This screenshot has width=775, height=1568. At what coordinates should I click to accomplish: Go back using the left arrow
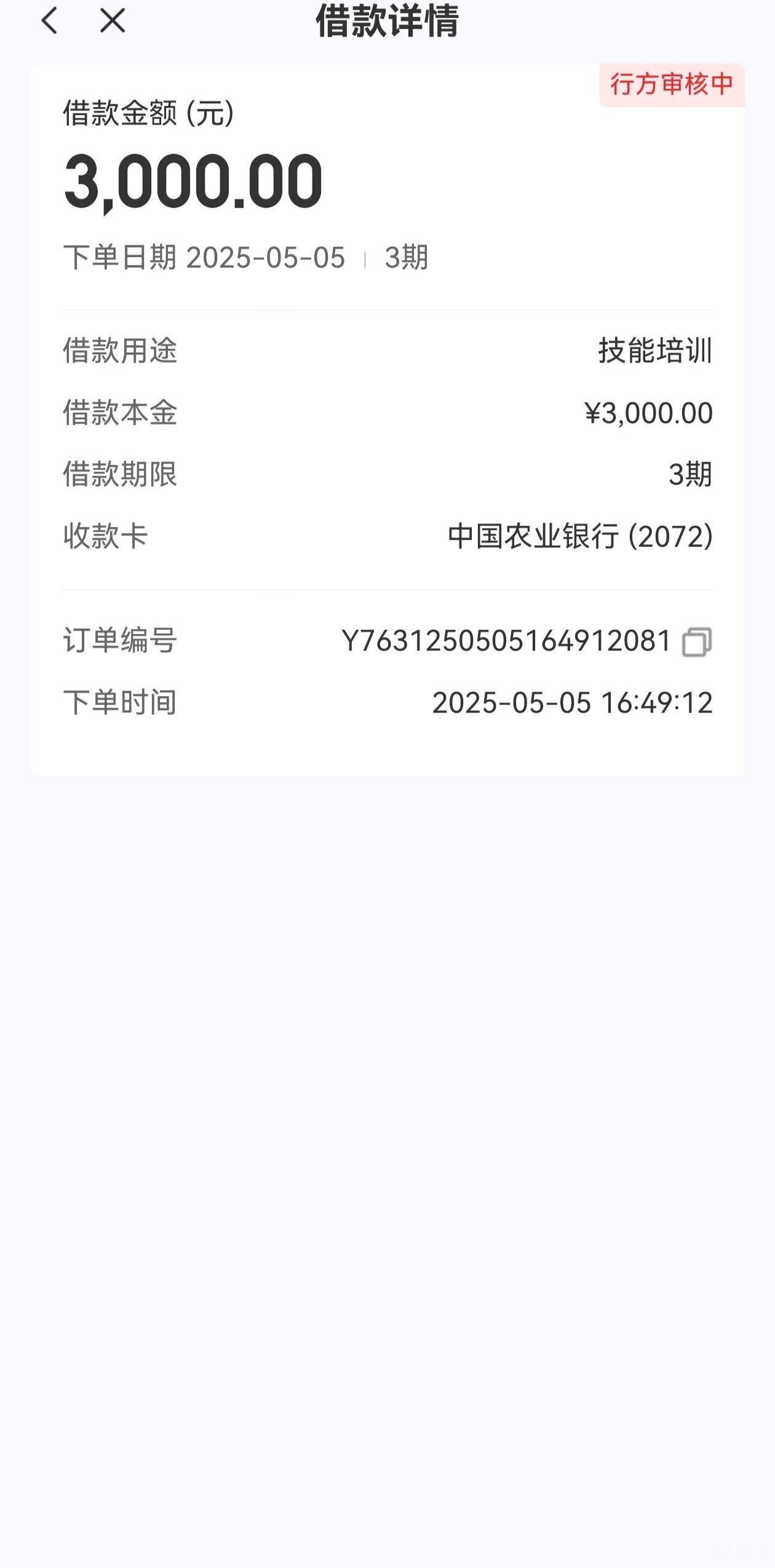(x=50, y=21)
